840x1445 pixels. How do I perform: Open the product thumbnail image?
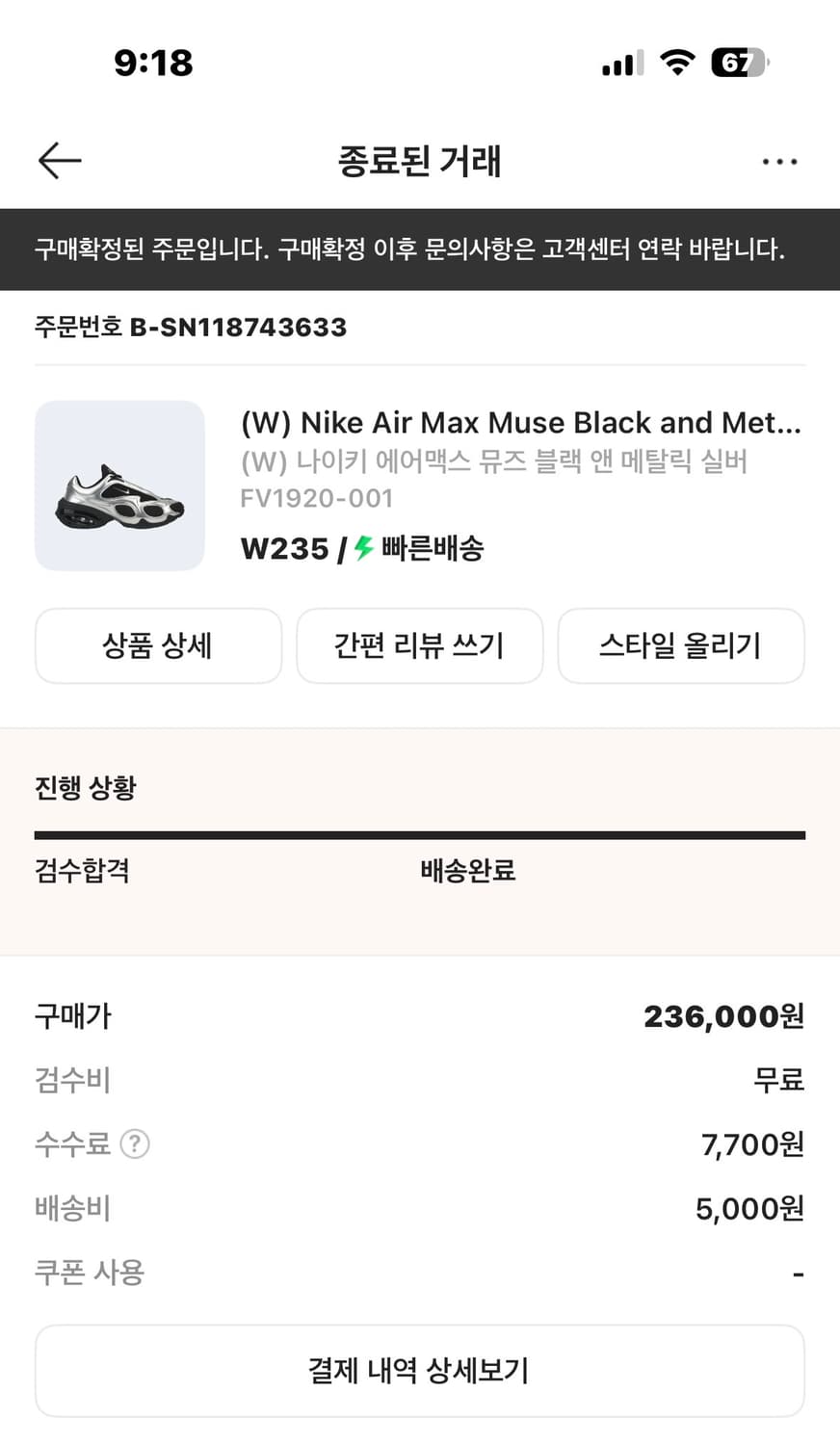tap(118, 486)
